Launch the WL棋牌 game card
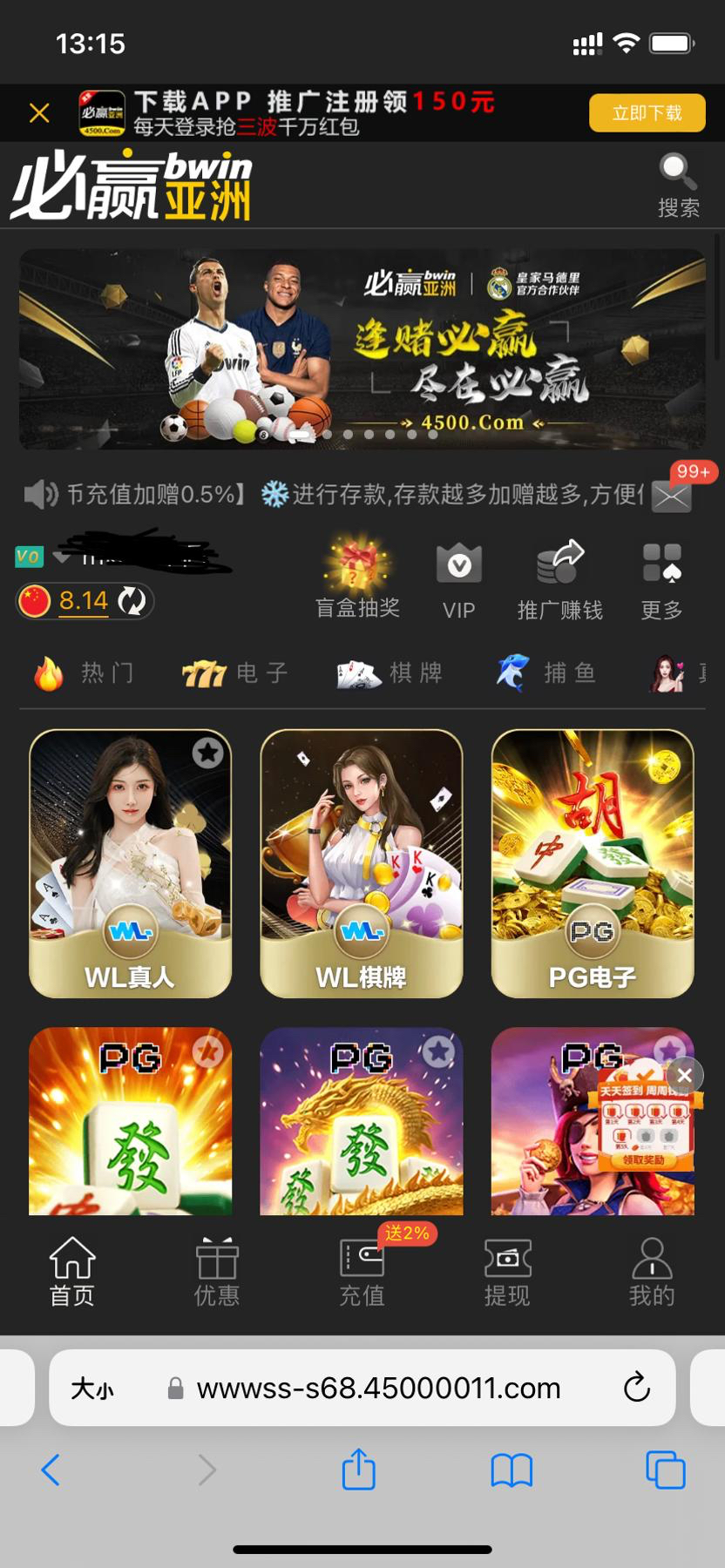This screenshot has height=1568, width=725. click(x=361, y=862)
